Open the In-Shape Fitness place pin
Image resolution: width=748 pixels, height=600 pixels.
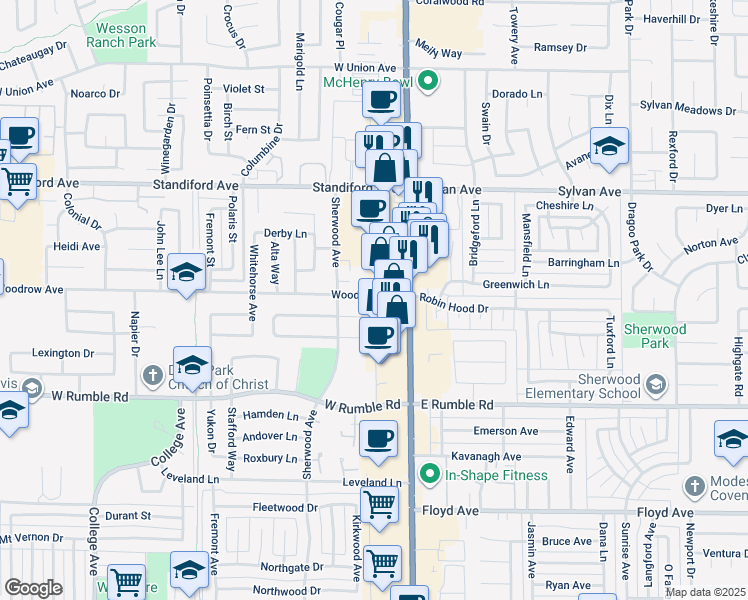[429, 474]
